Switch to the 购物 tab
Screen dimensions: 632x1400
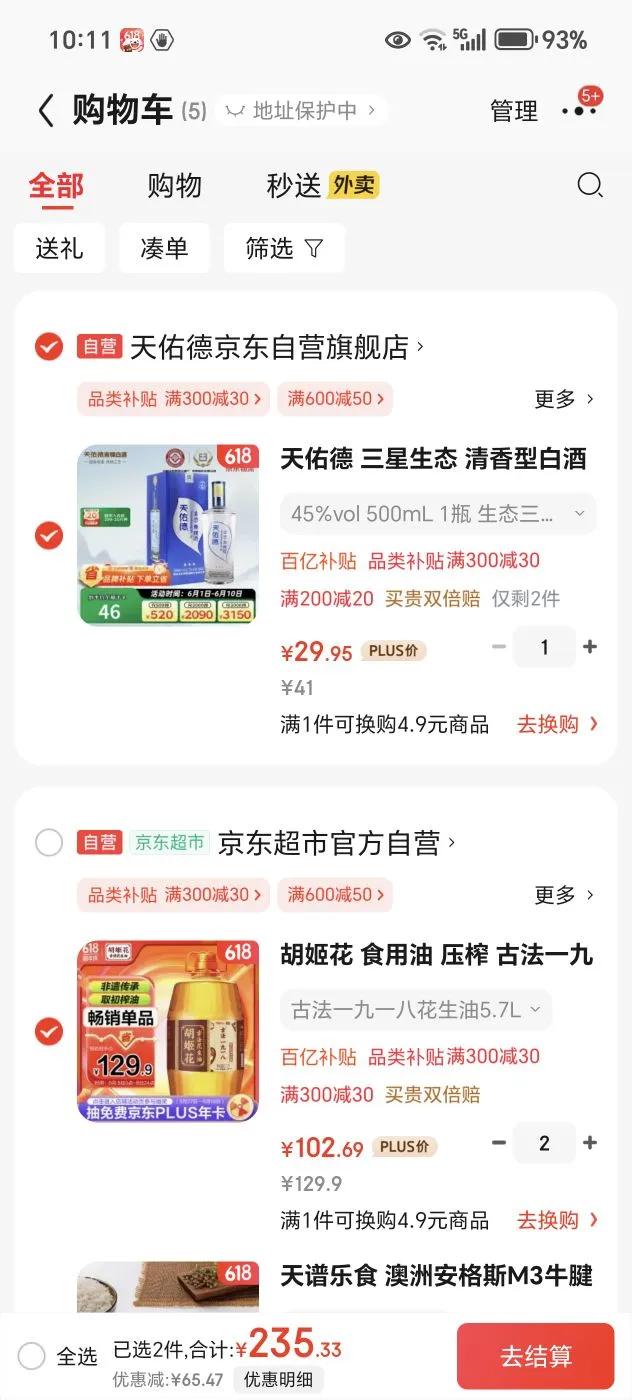point(174,186)
